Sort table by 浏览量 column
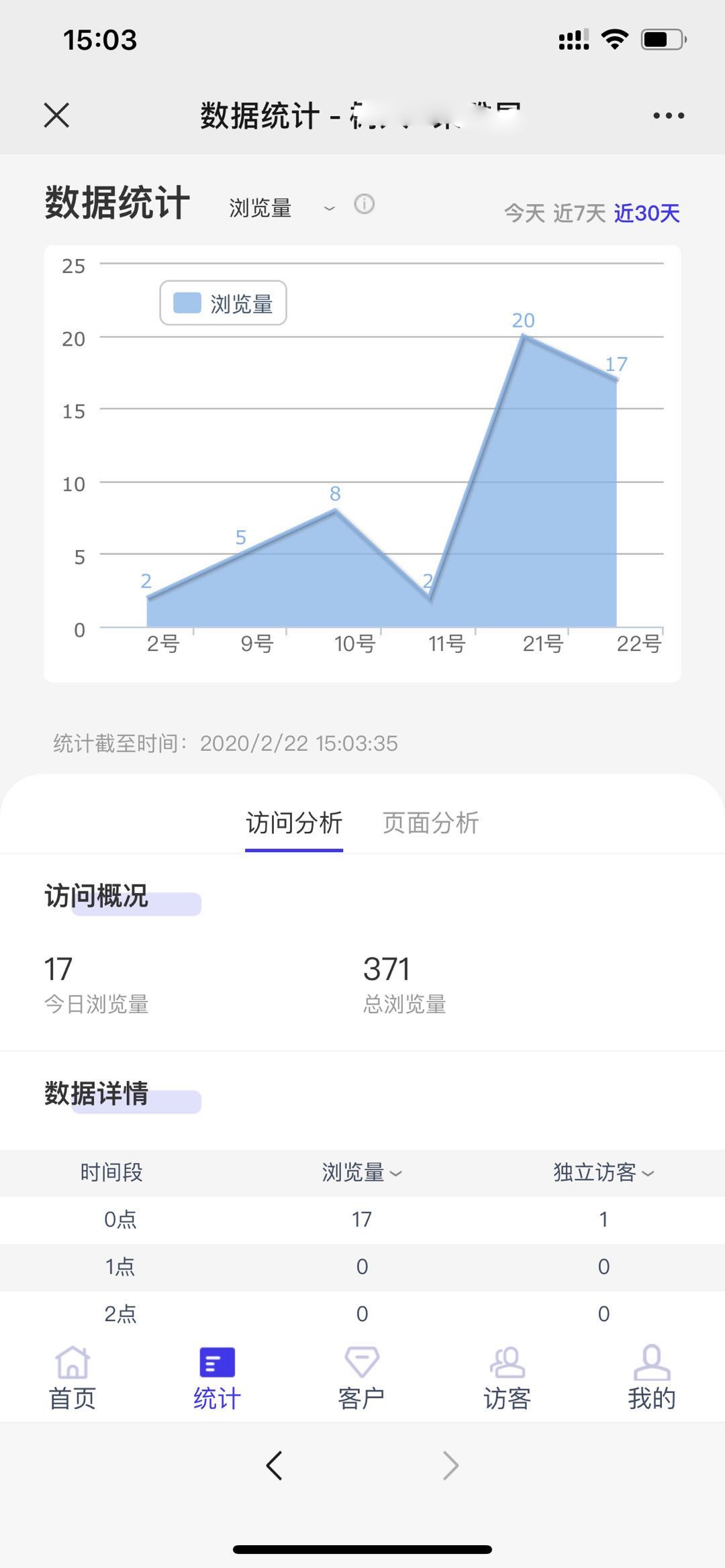The width and height of the screenshot is (725, 1568). coord(362,1173)
